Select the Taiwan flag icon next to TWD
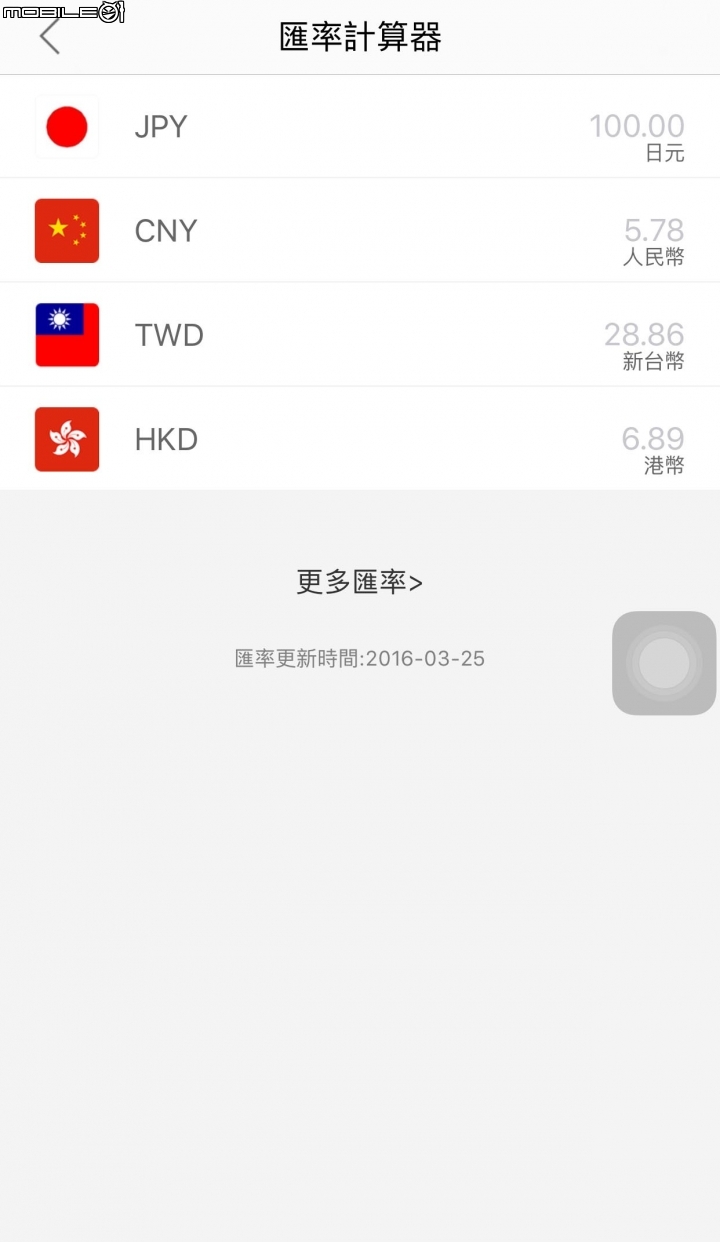 click(x=67, y=335)
